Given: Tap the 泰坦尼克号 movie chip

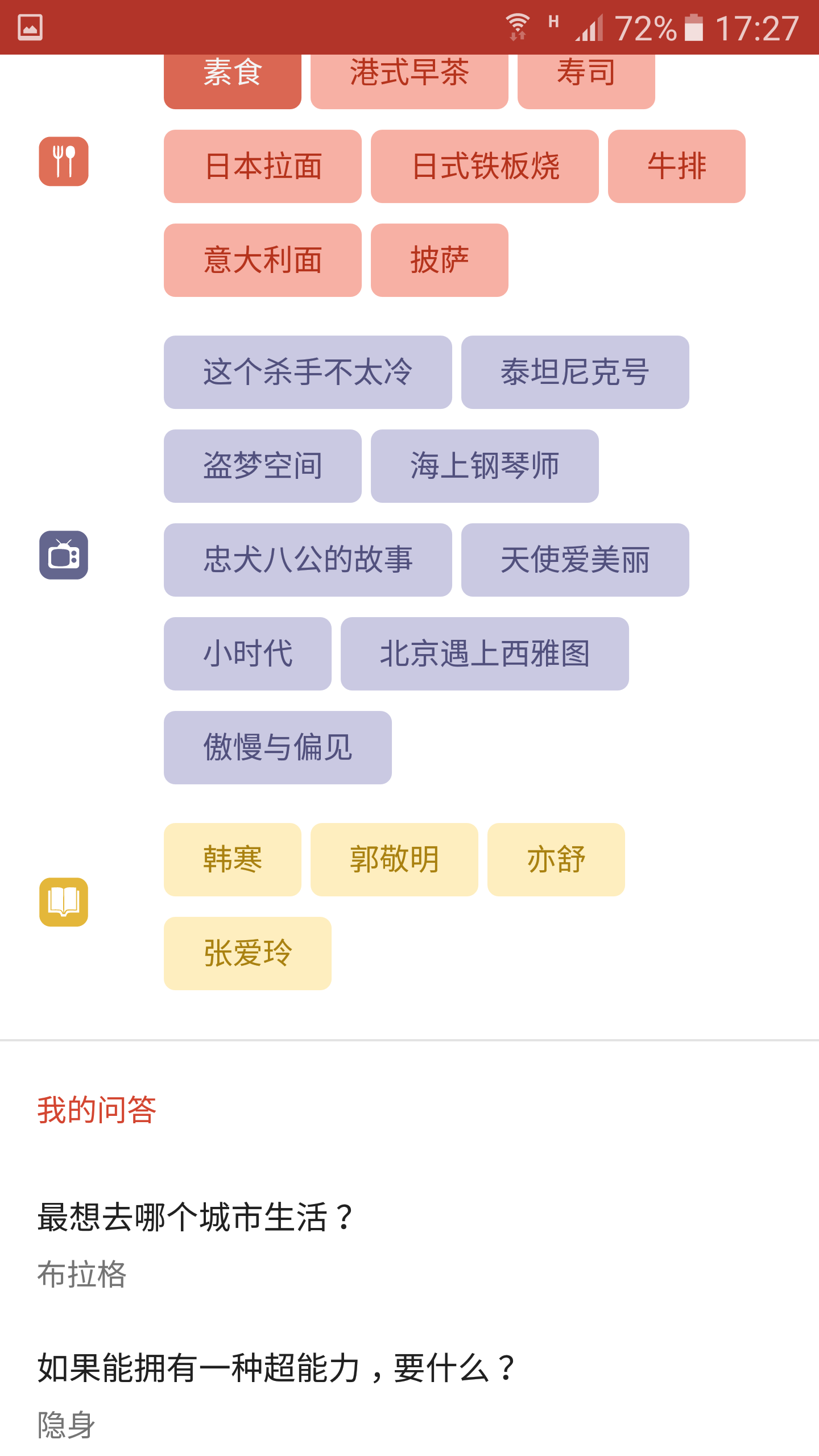Looking at the screenshot, I should coord(575,372).
